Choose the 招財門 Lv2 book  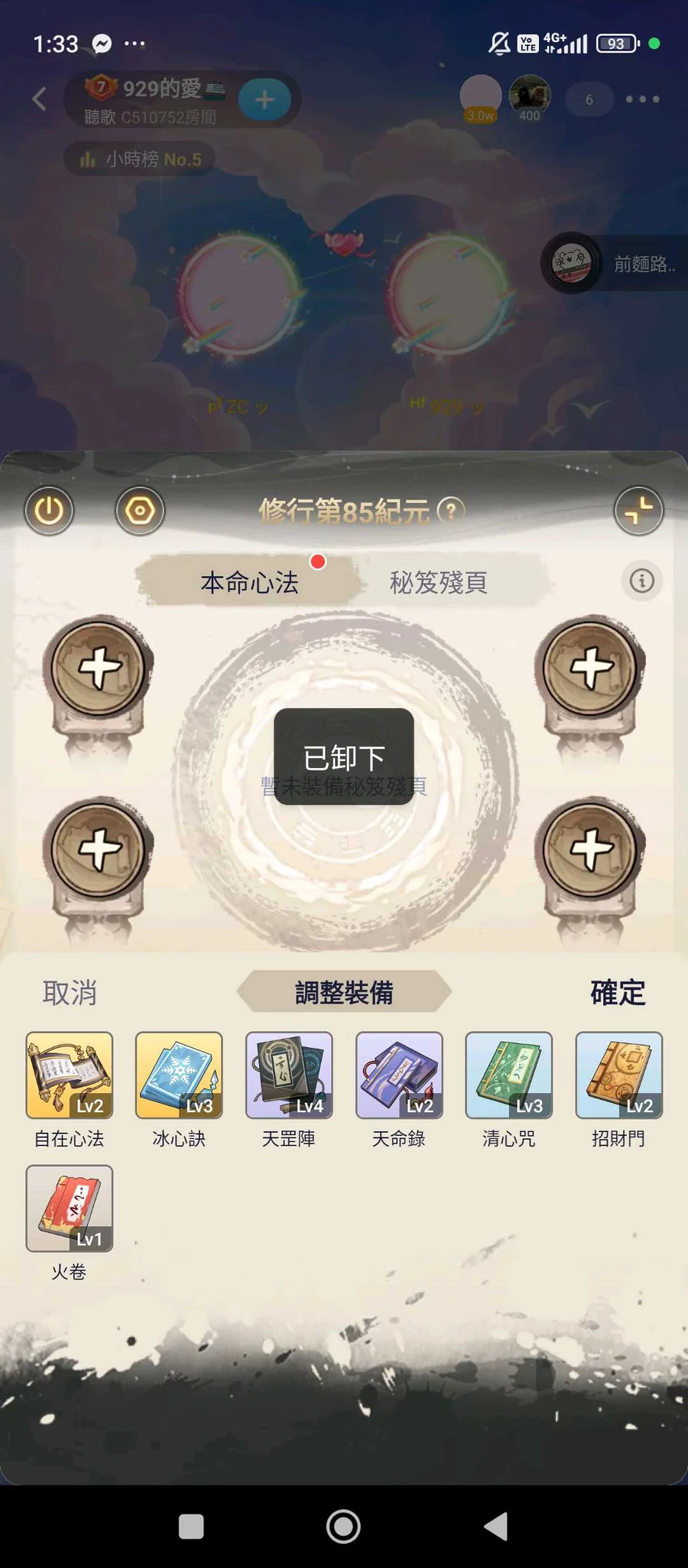pyautogui.click(x=618, y=1075)
